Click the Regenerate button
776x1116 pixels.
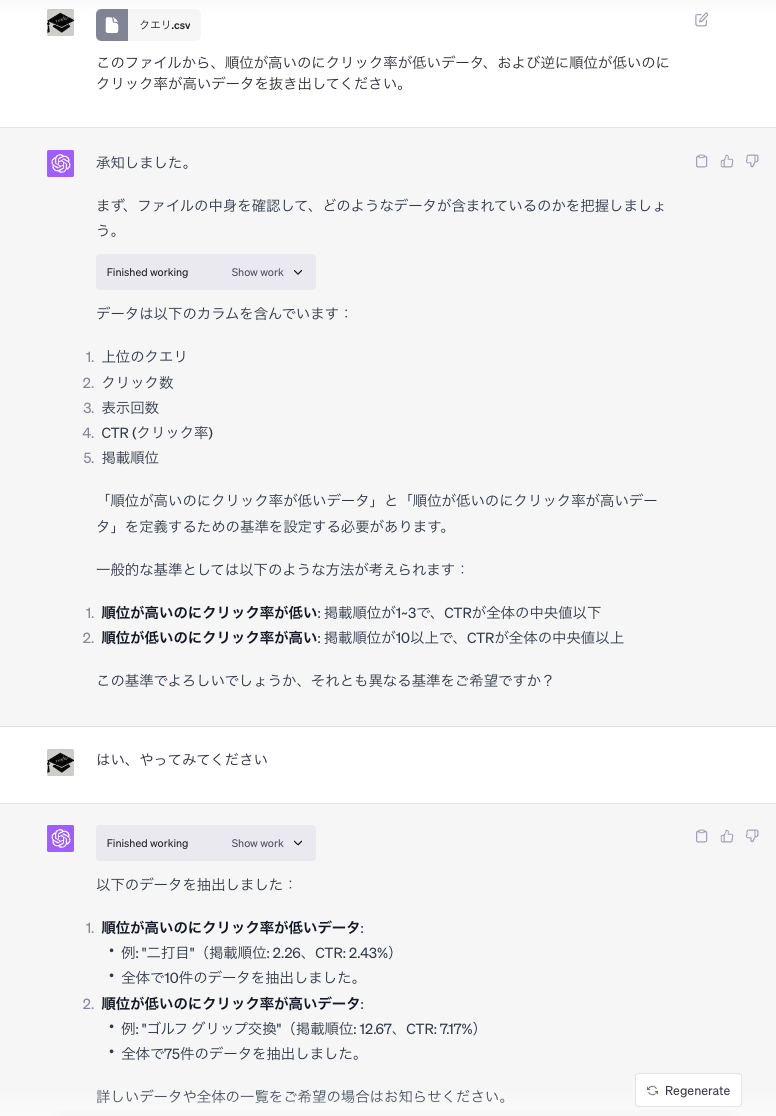688,1090
